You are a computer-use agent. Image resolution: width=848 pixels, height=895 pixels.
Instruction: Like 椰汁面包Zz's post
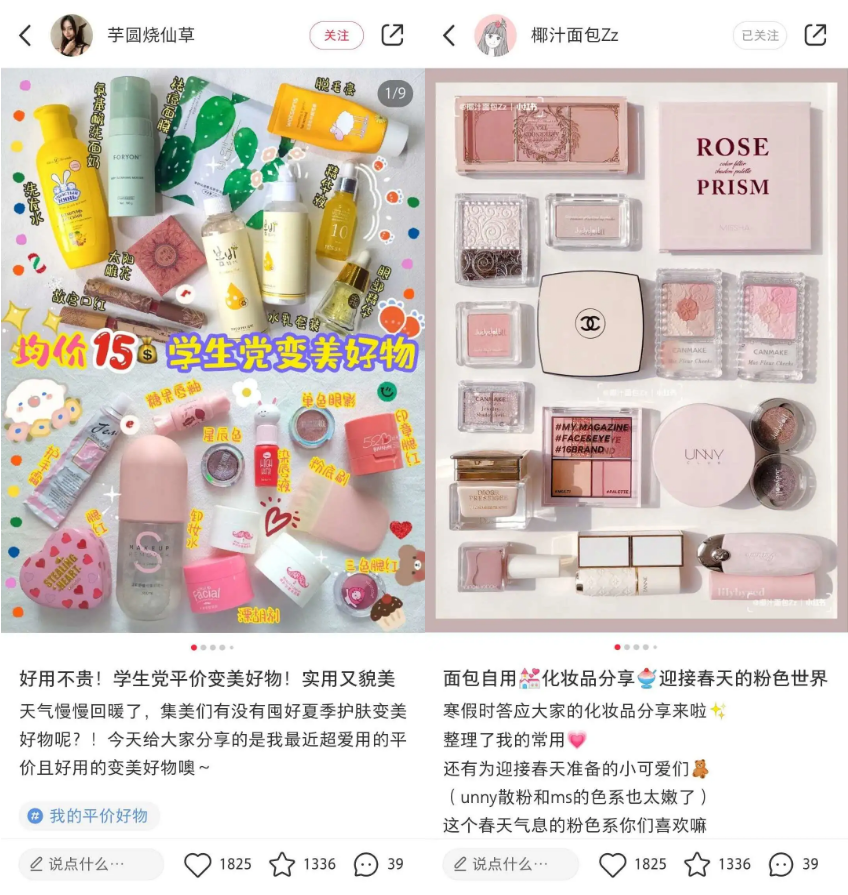[613, 864]
